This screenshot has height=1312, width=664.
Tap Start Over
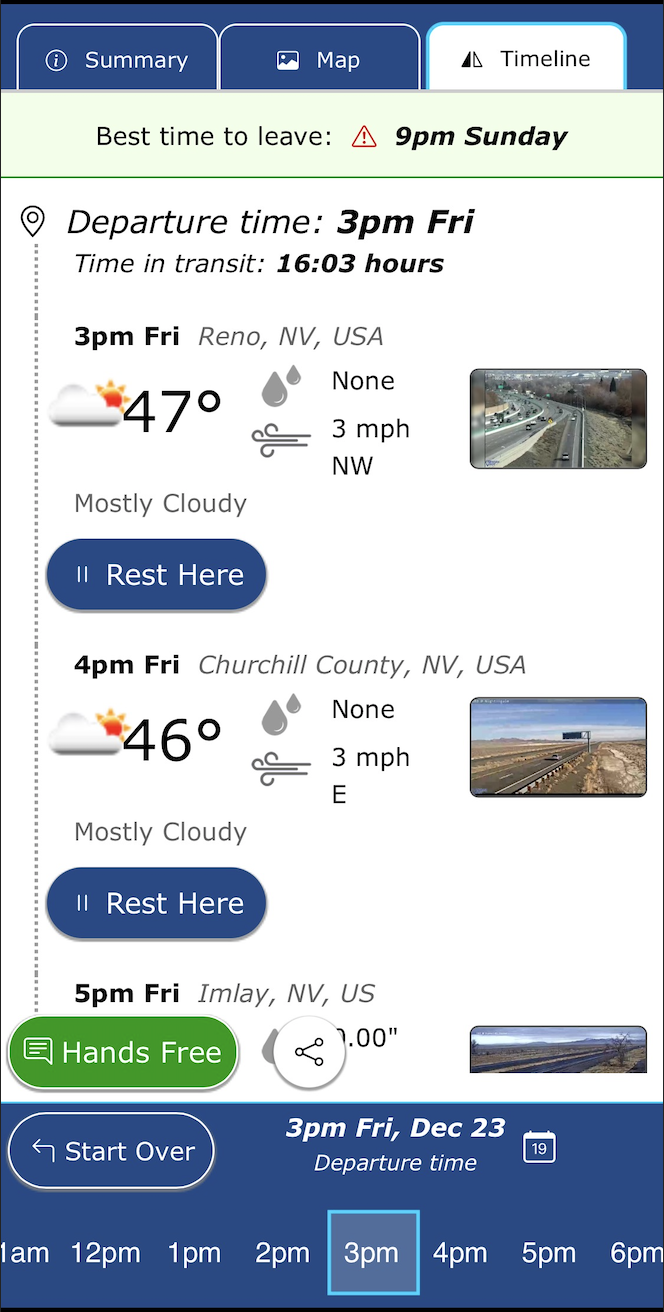pos(111,1151)
